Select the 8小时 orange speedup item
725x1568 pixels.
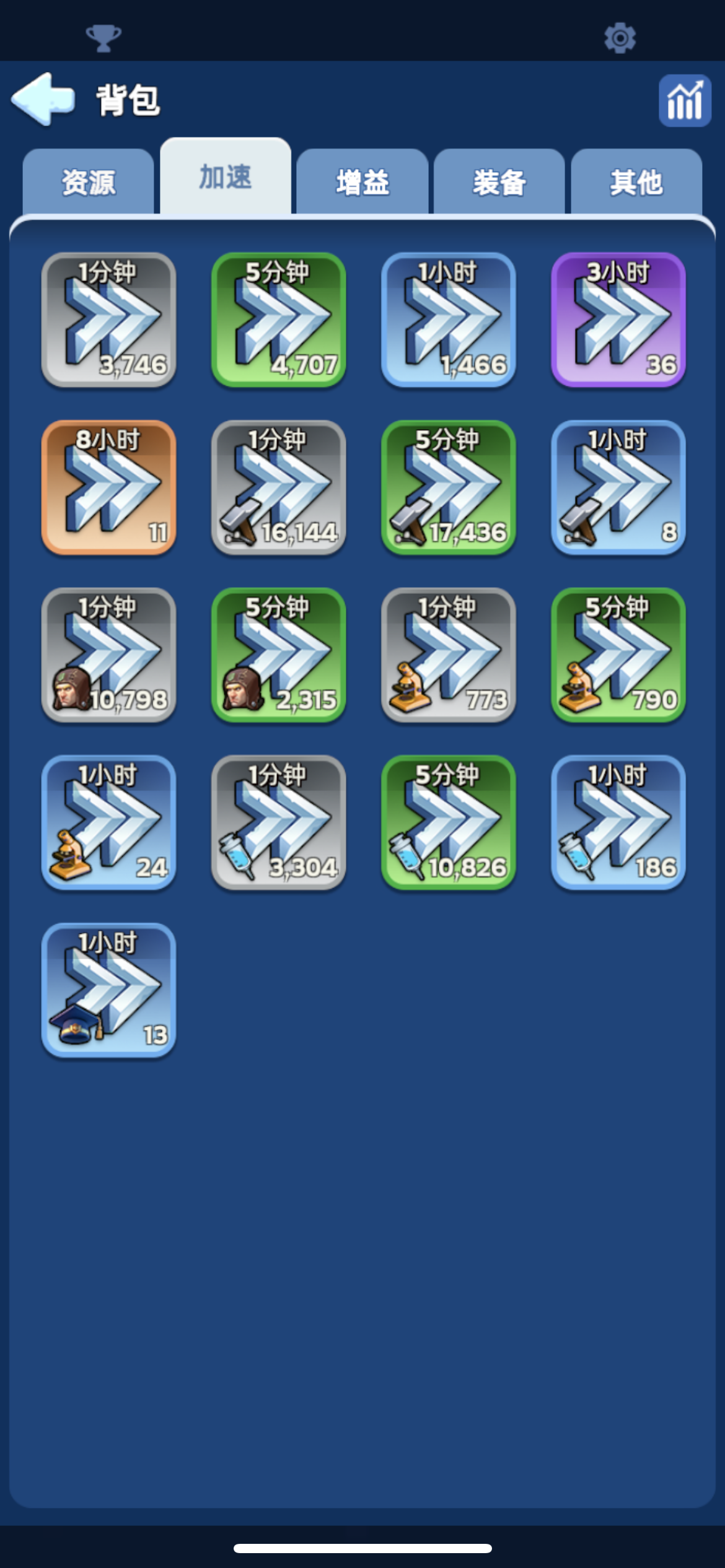[108, 487]
